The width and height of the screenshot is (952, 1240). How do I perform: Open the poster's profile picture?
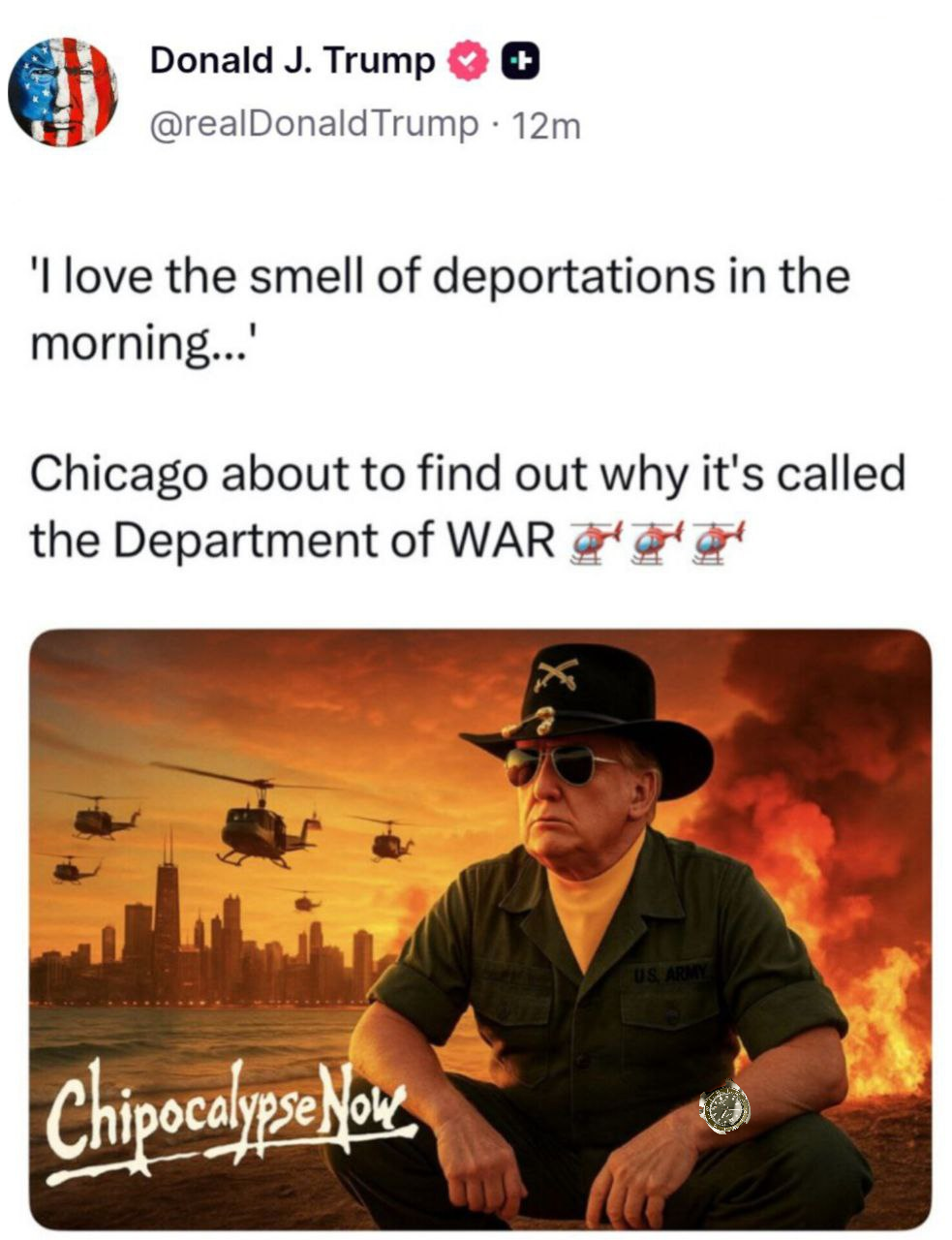(63, 92)
